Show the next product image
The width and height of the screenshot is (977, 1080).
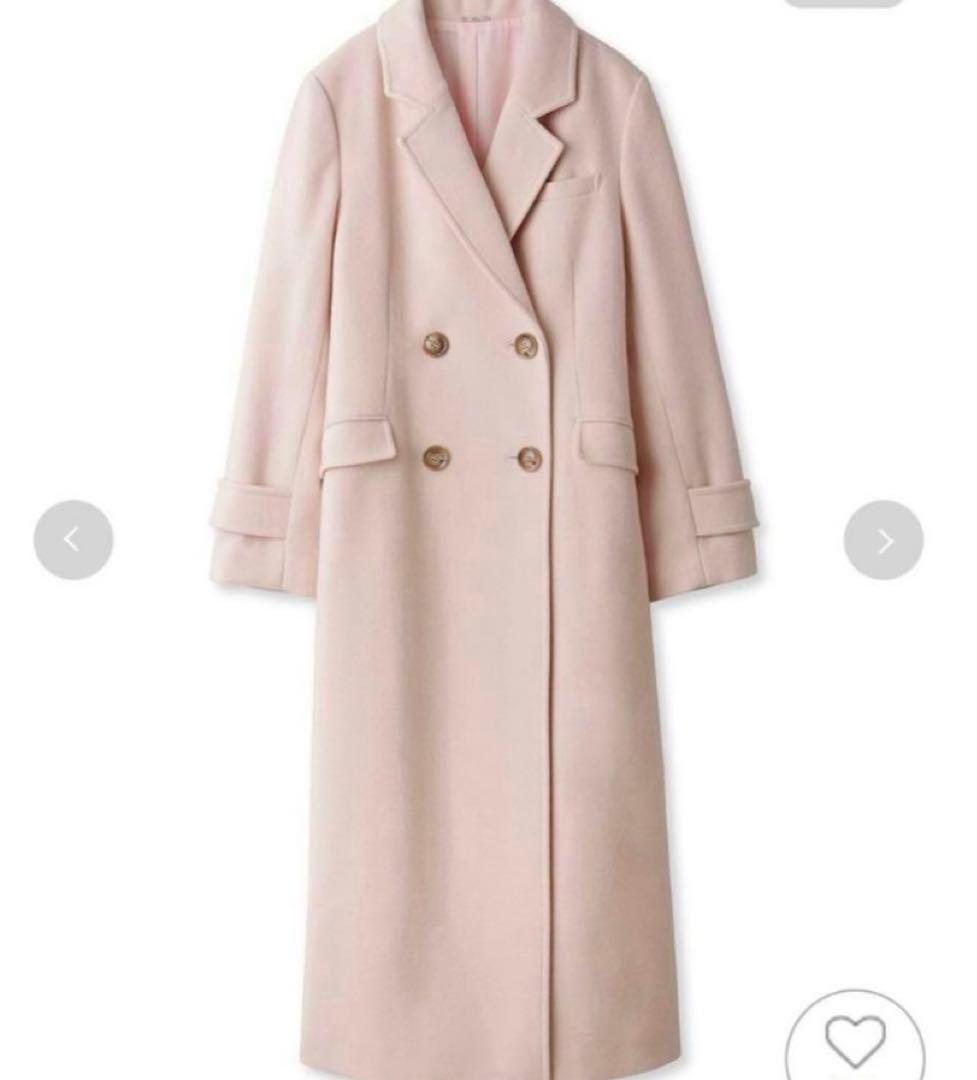tap(883, 540)
